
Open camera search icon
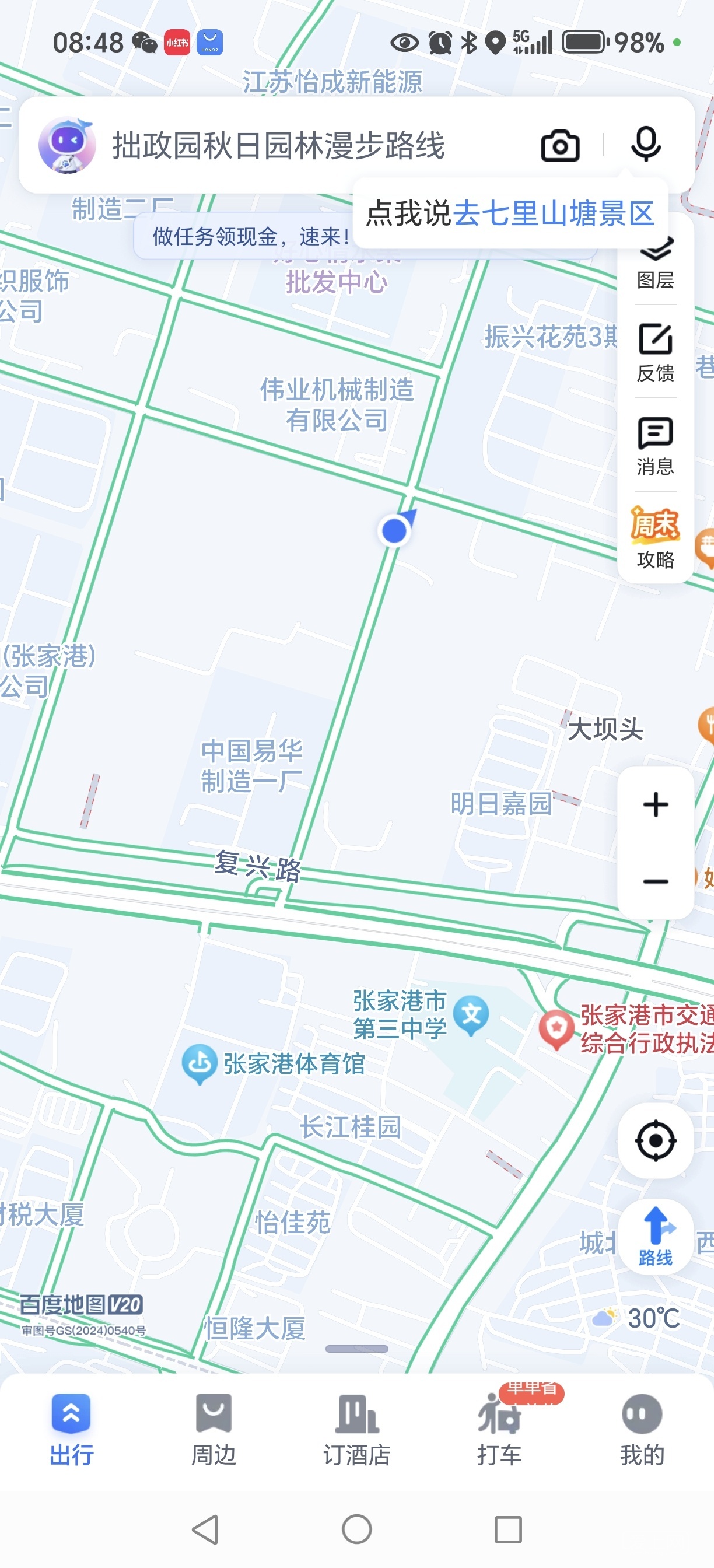click(x=559, y=146)
